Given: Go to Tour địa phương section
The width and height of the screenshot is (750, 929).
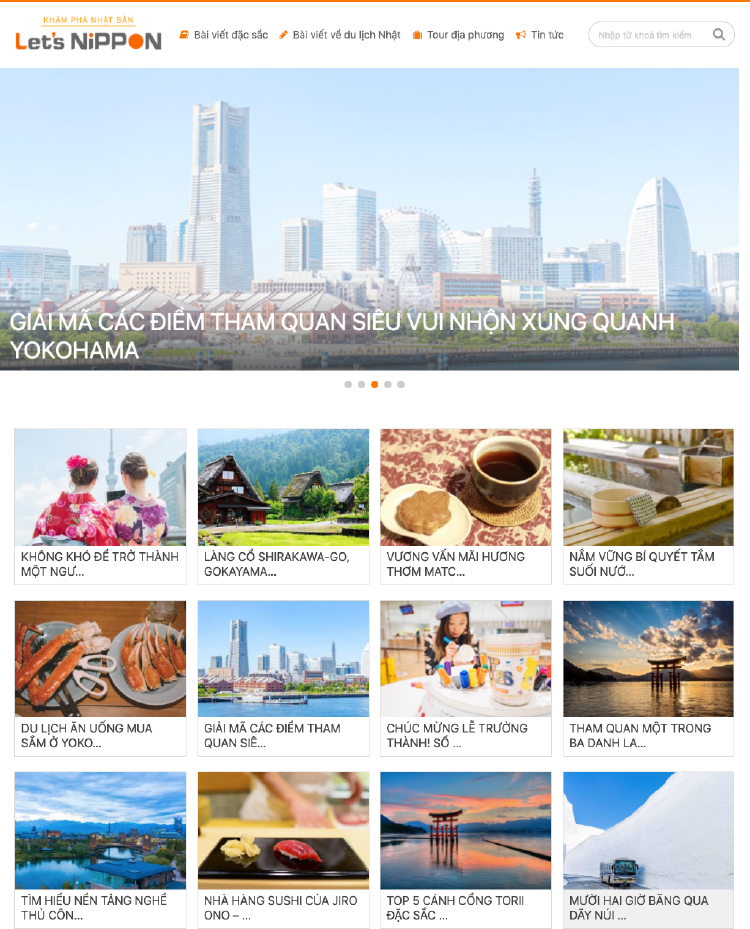Looking at the screenshot, I should coord(464,35).
